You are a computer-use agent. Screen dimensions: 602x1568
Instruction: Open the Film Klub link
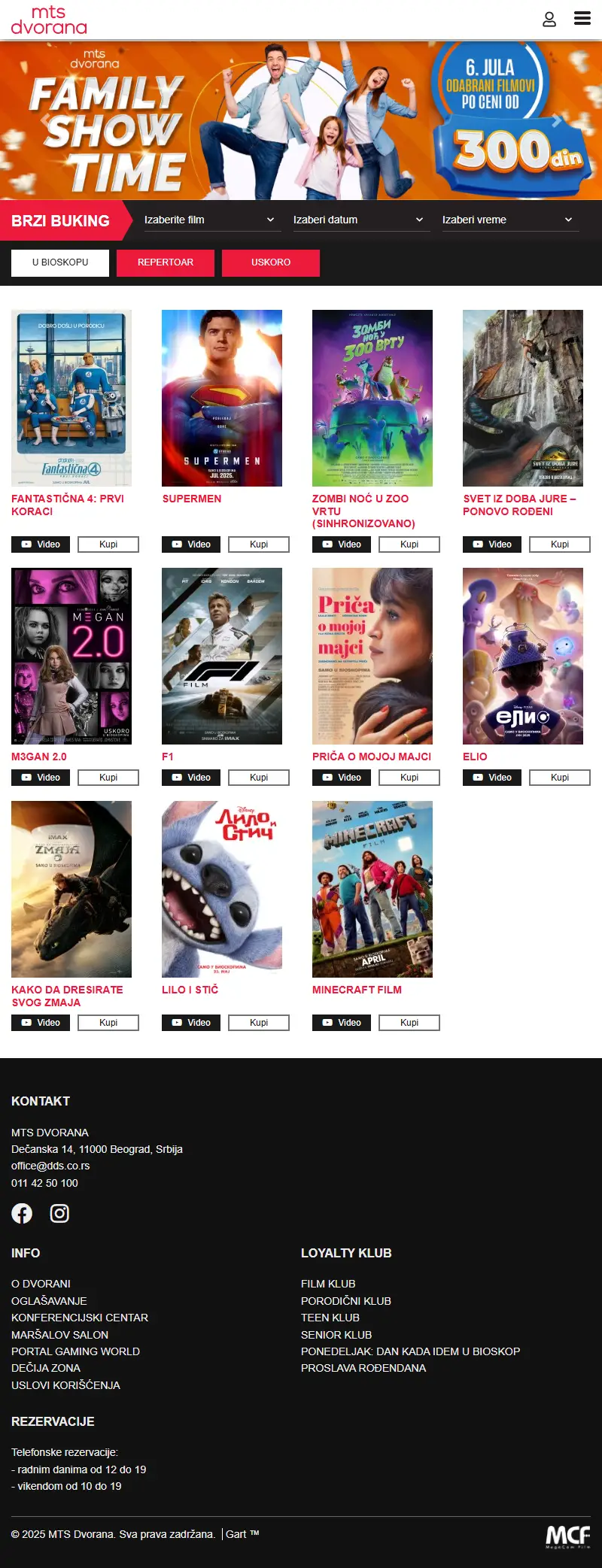(328, 1284)
